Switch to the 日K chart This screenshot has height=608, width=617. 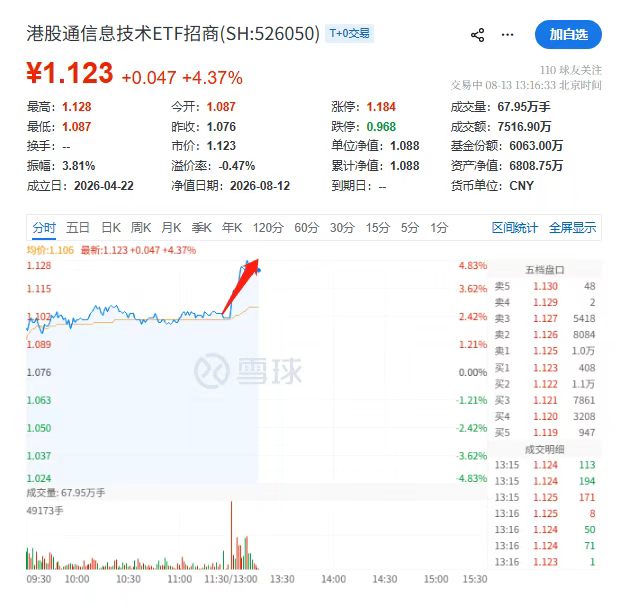click(x=111, y=227)
